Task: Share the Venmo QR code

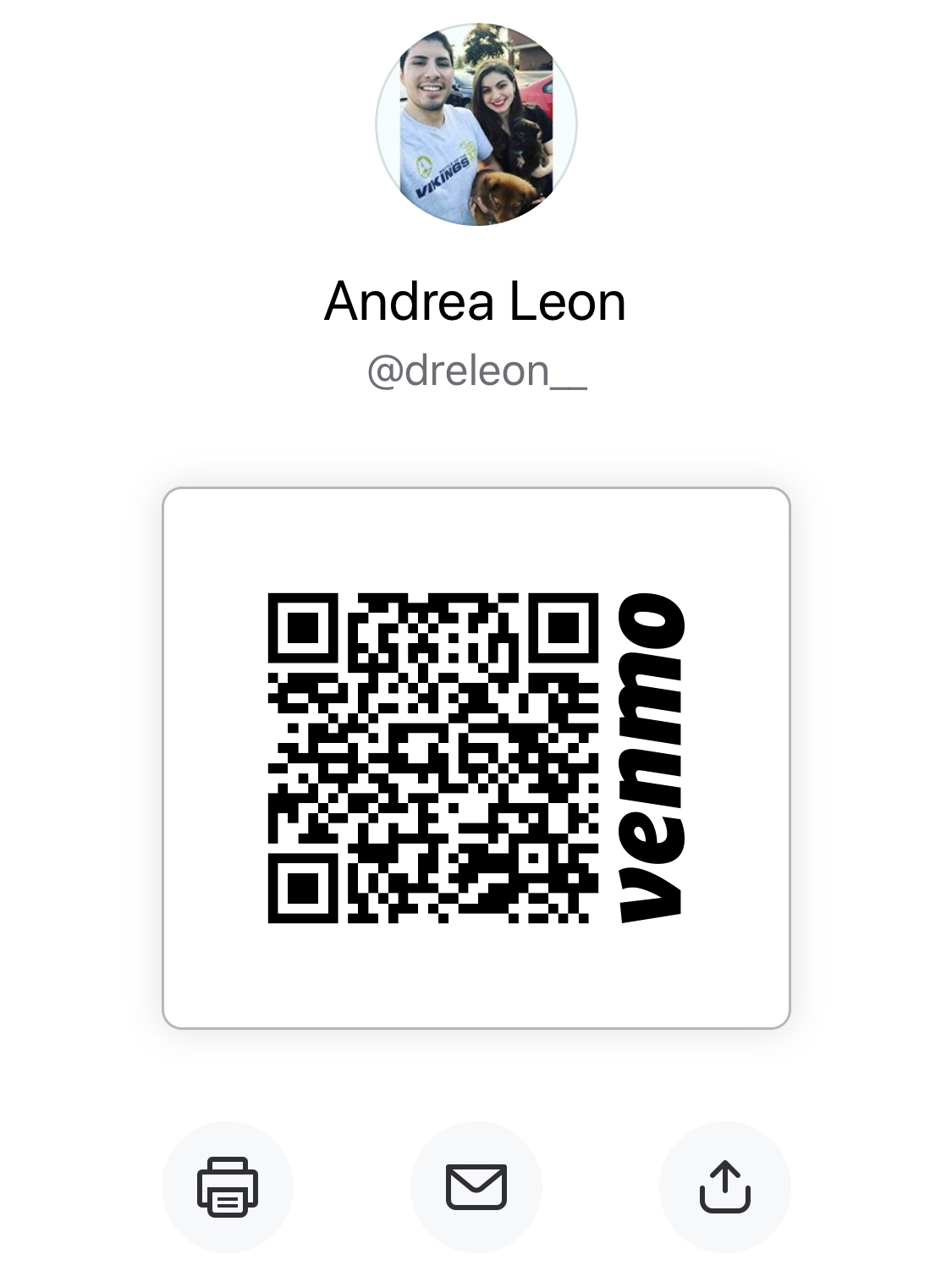Action: tap(724, 1186)
